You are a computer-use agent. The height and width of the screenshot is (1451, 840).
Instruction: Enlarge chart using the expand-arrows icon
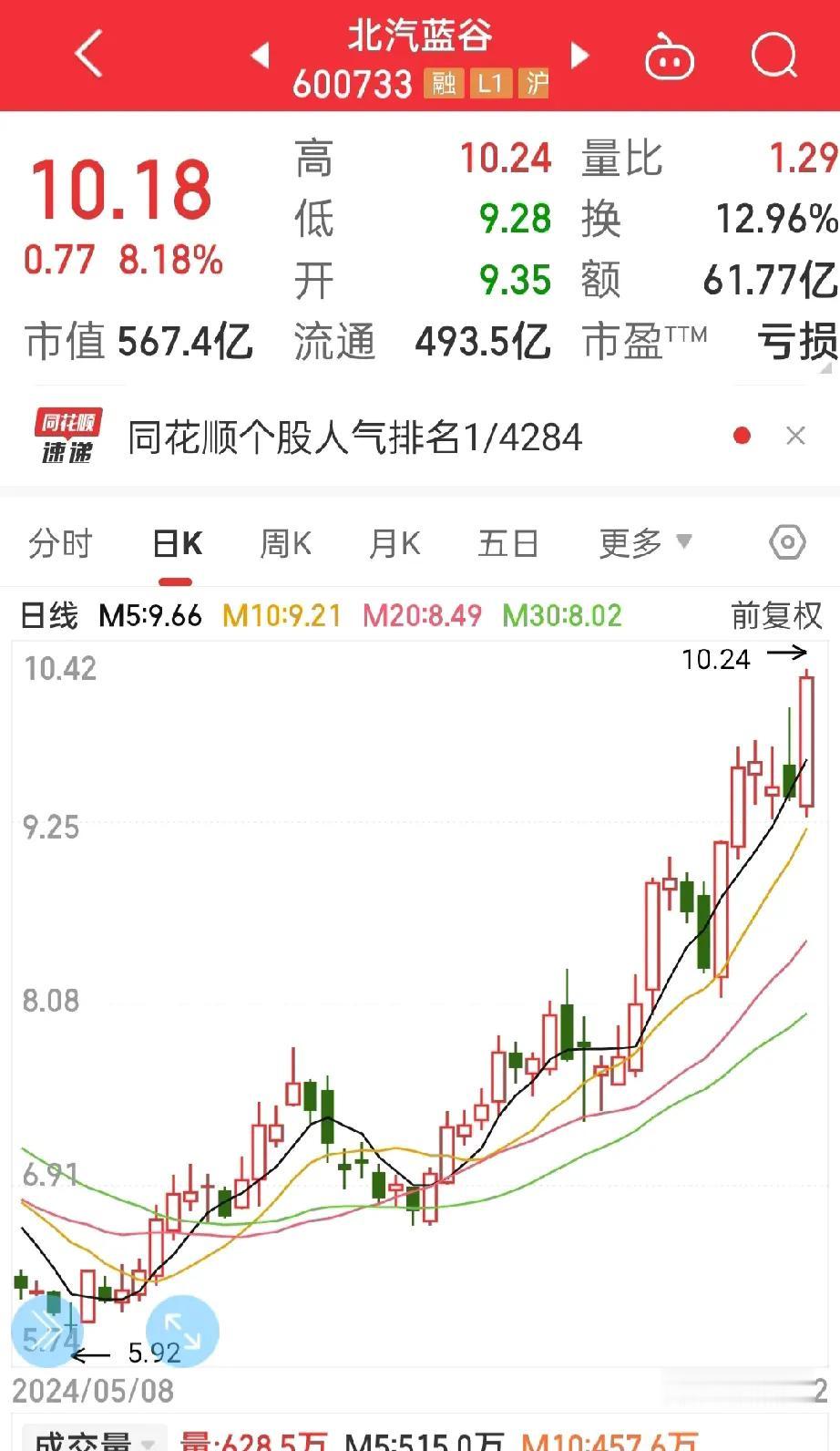click(x=181, y=1331)
